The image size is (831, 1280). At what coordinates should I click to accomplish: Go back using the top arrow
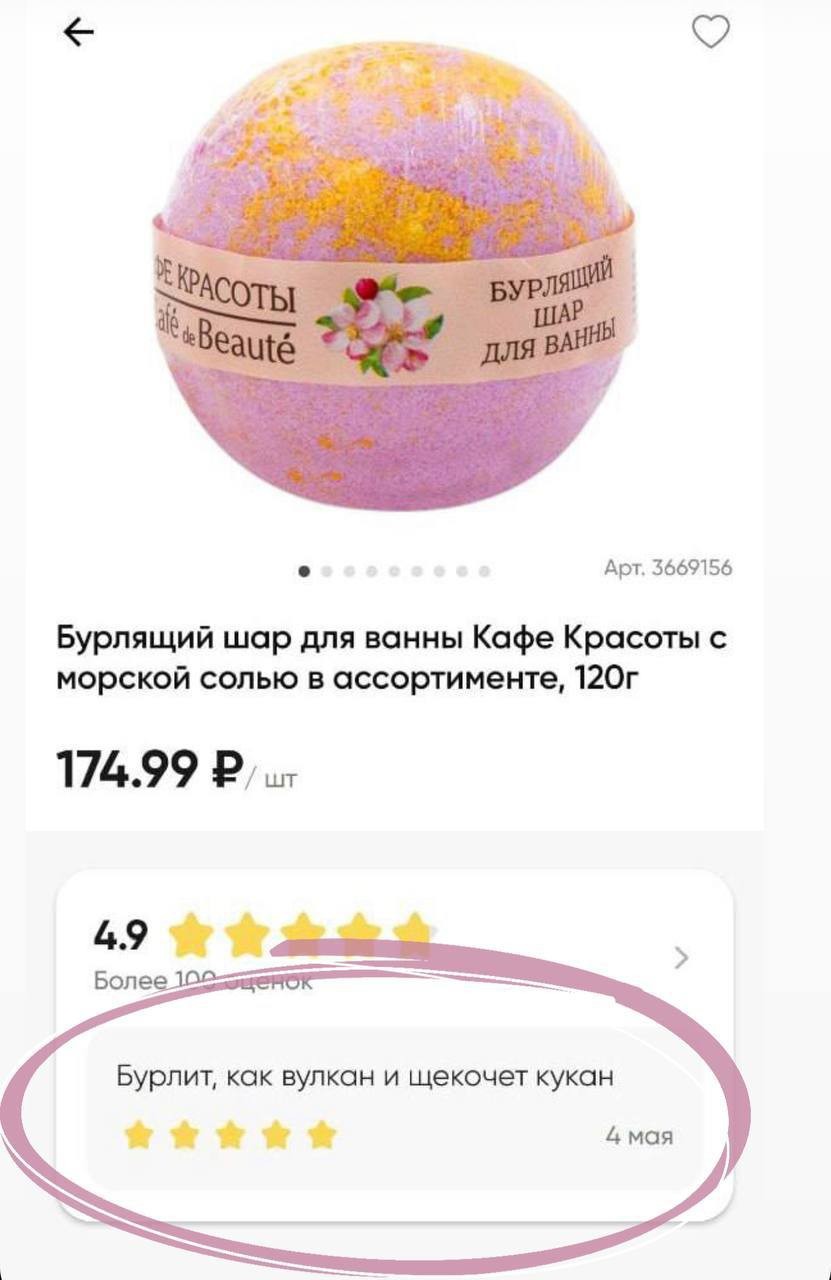point(78,34)
